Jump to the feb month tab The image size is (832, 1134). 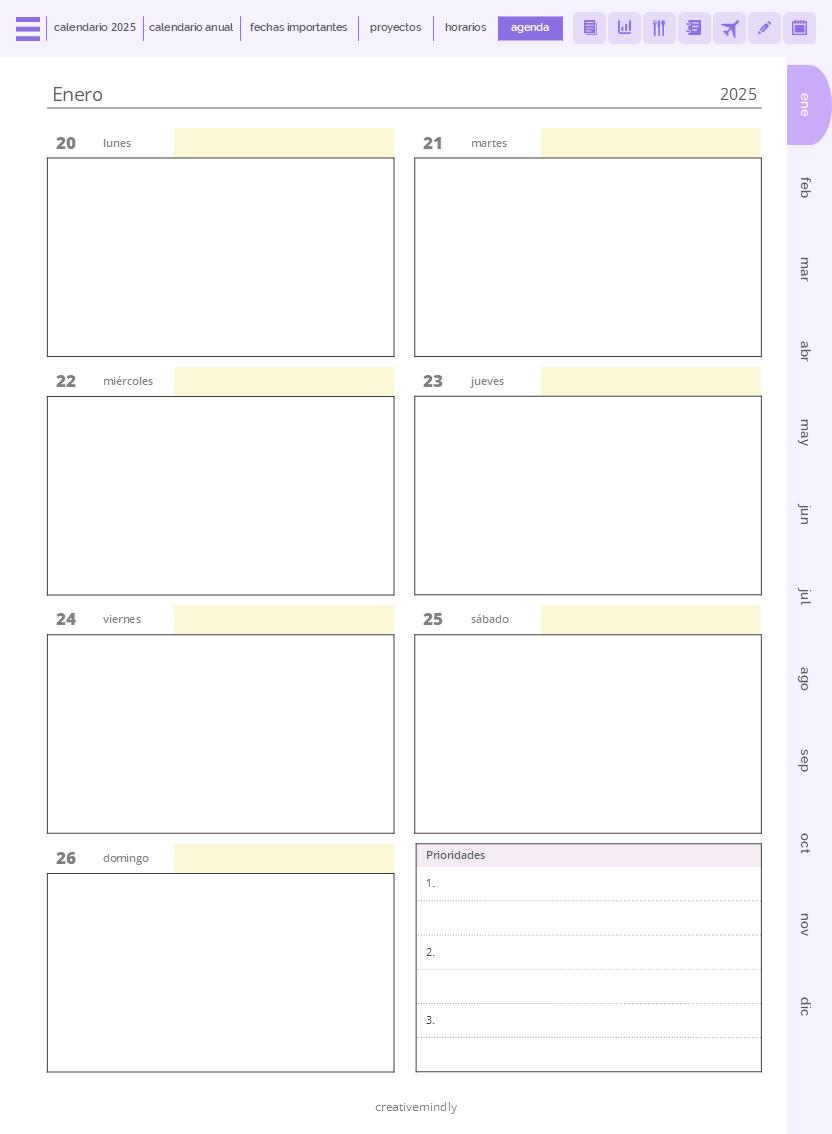click(805, 187)
